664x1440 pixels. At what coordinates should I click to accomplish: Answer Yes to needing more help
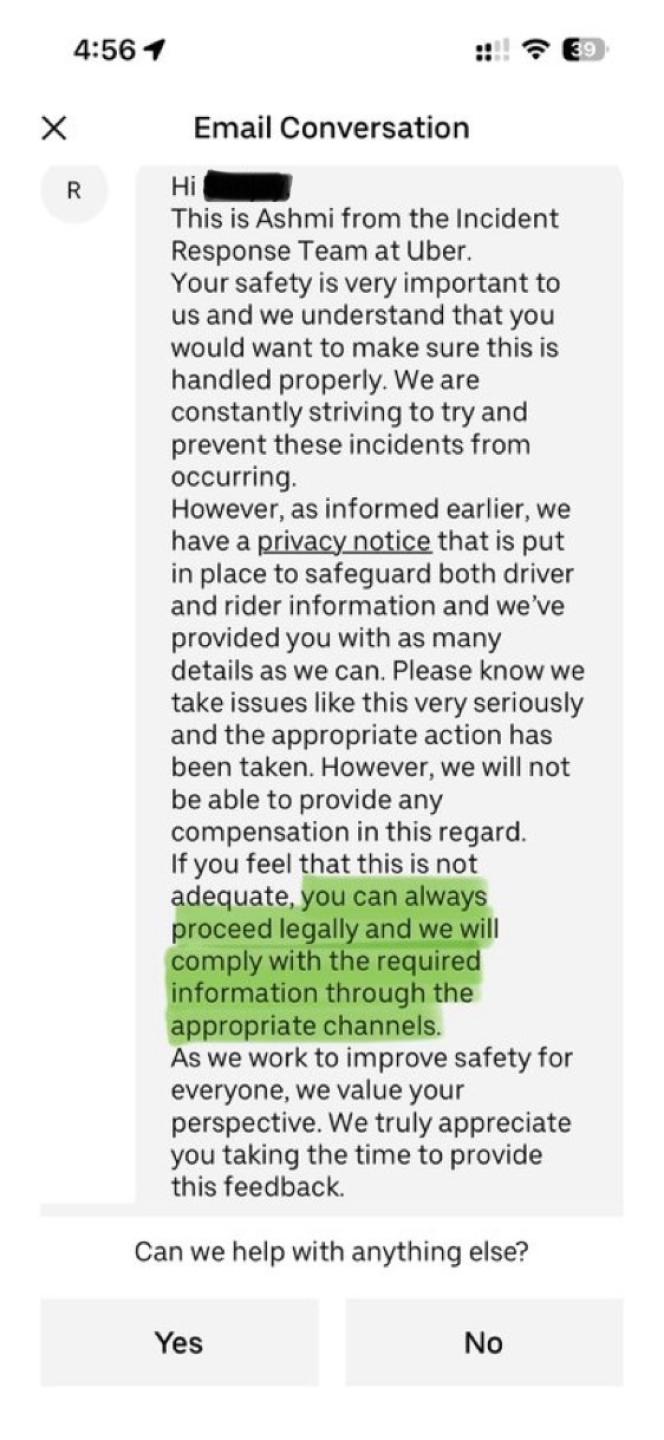click(x=179, y=1342)
